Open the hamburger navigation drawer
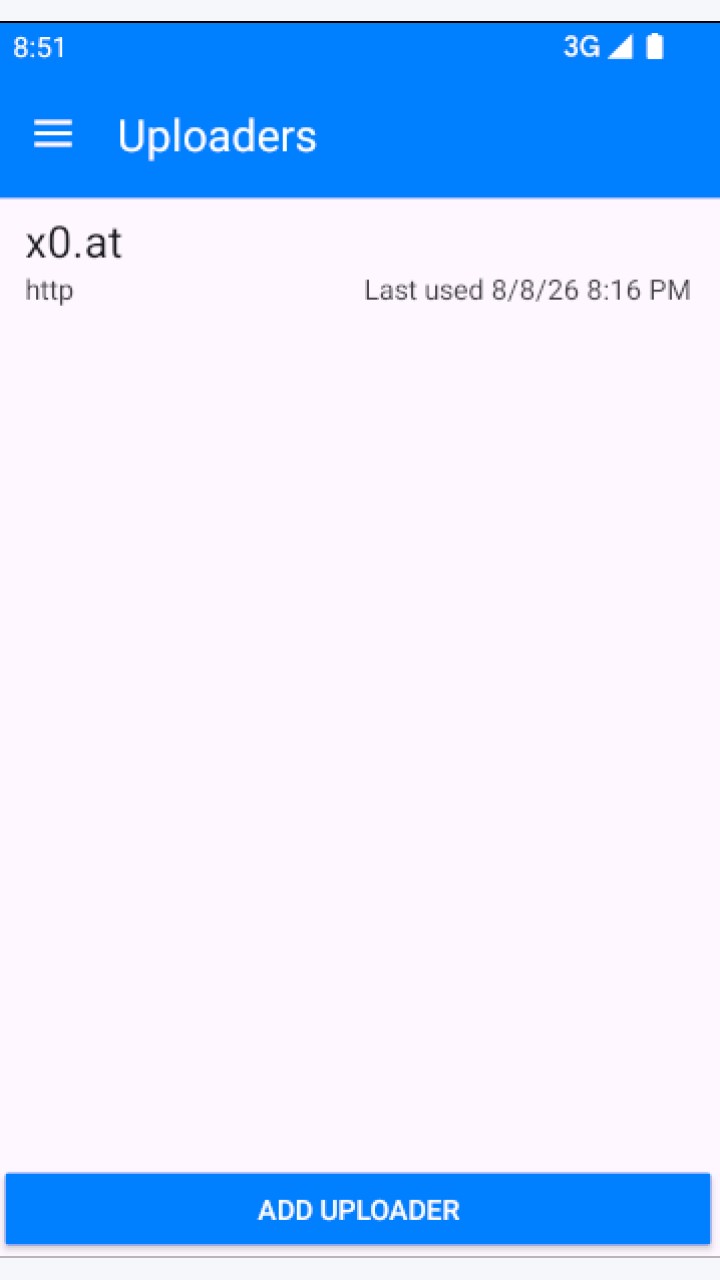 [53, 135]
